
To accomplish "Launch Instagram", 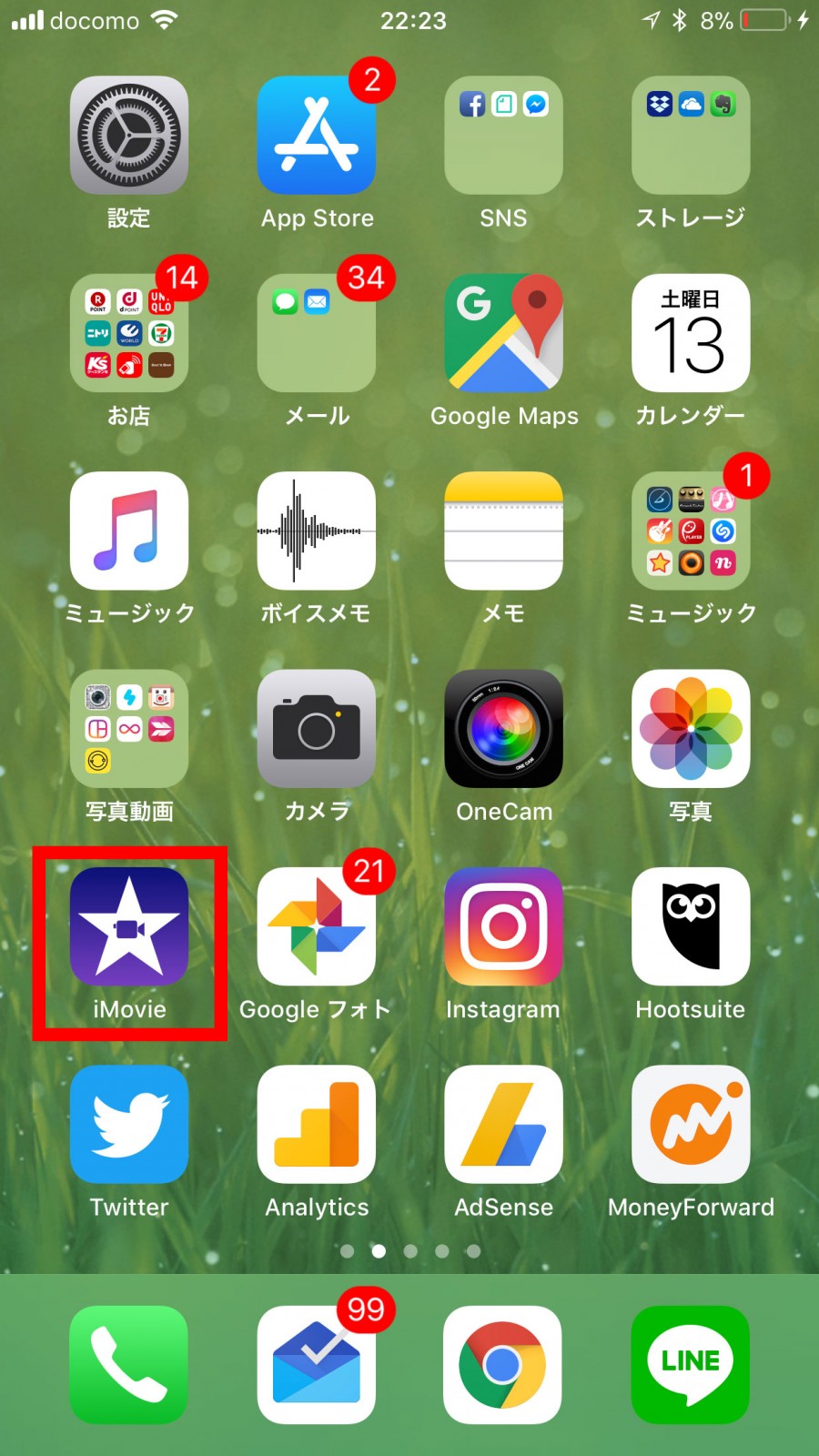I will 503,926.
